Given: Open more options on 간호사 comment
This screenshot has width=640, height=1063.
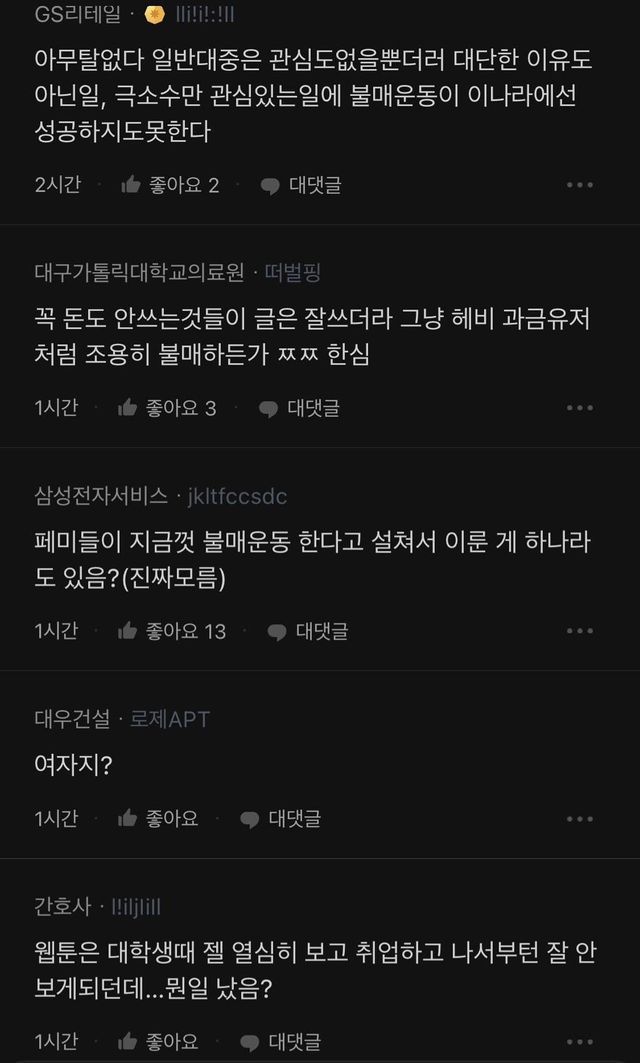Looking at the screenshot, I should [580, 1041].
